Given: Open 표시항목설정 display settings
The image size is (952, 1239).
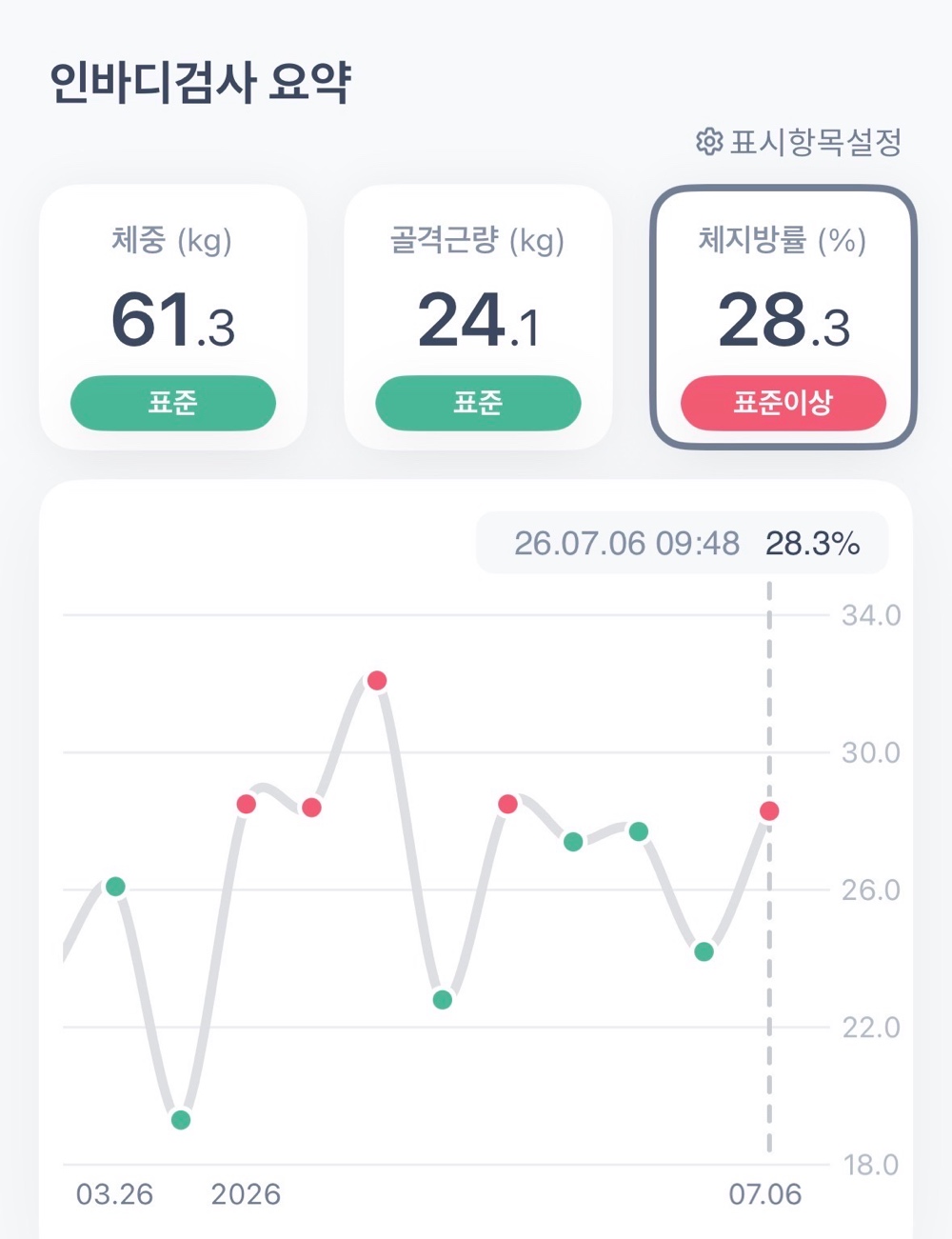Looking at the screenshot, I should tap(798, 142).
